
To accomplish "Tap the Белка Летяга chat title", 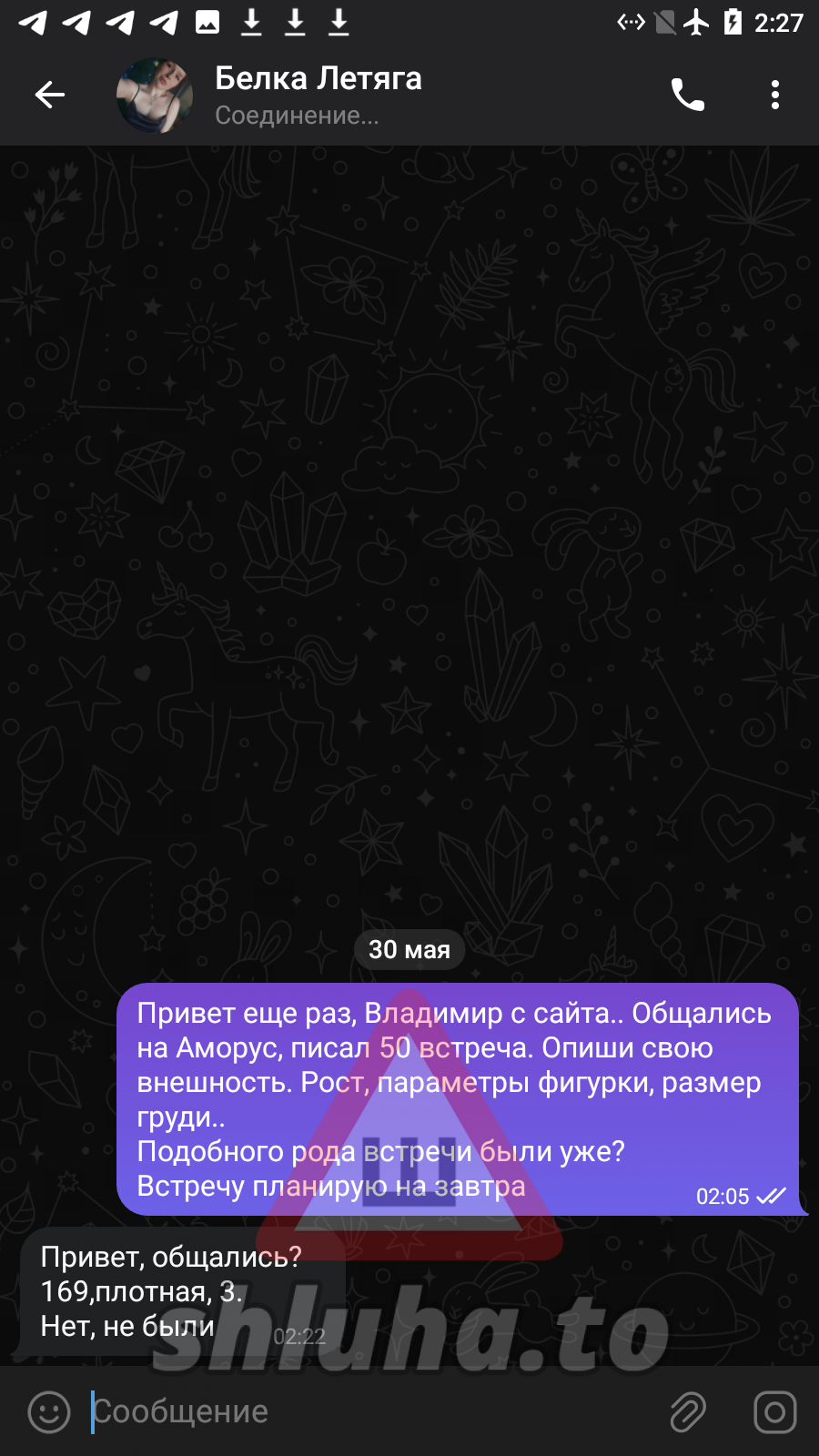I will [318, 79].
